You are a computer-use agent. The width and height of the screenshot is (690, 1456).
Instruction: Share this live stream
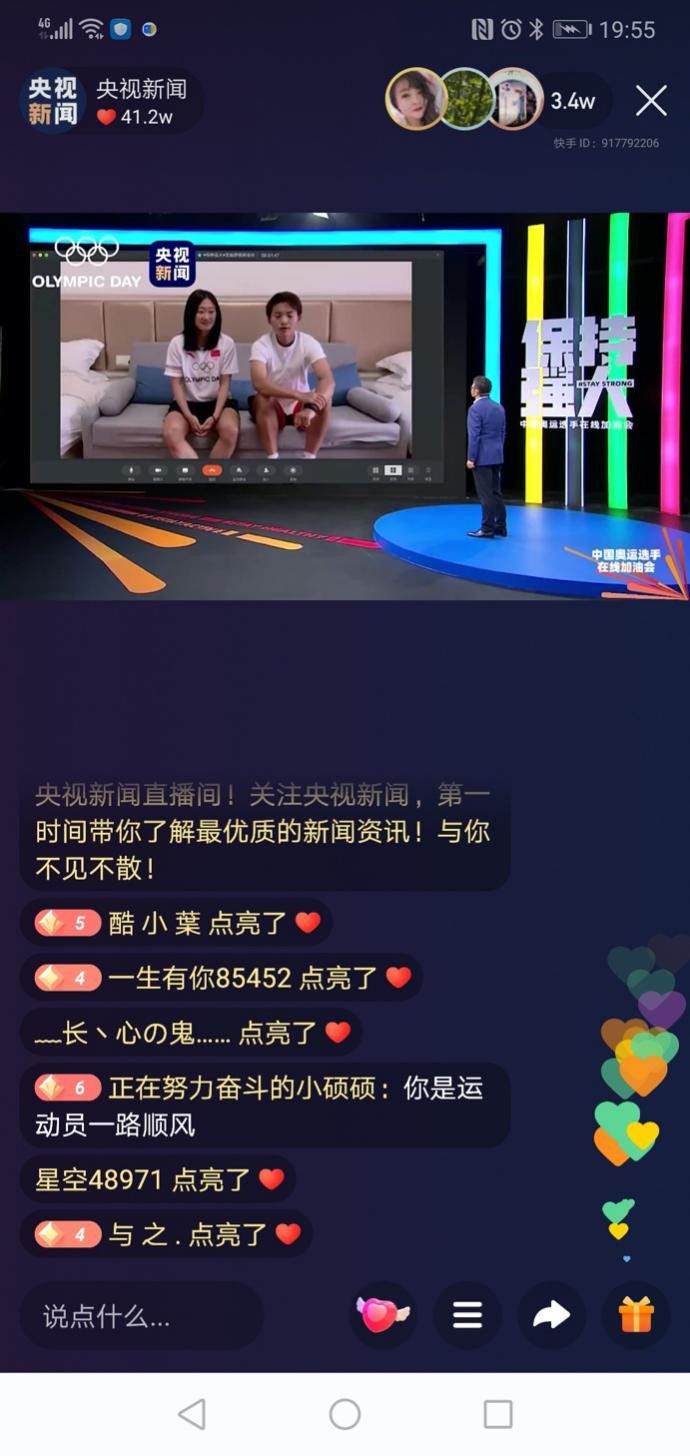tap(551, 1316)
